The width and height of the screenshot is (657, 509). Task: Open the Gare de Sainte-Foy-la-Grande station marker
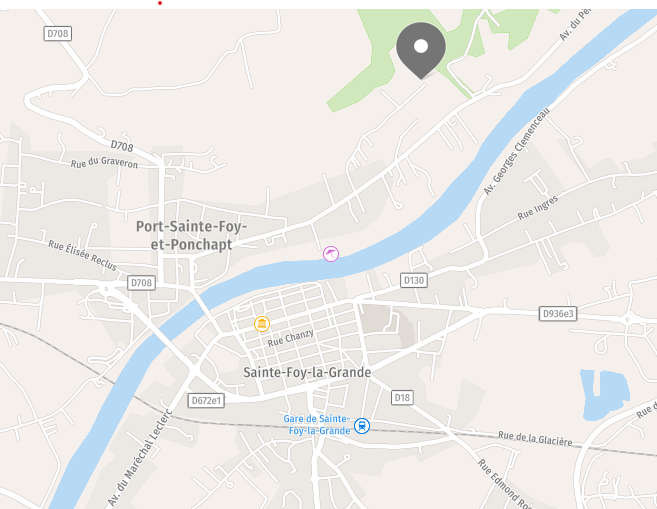pyautogui.click(x=362, y=425)
